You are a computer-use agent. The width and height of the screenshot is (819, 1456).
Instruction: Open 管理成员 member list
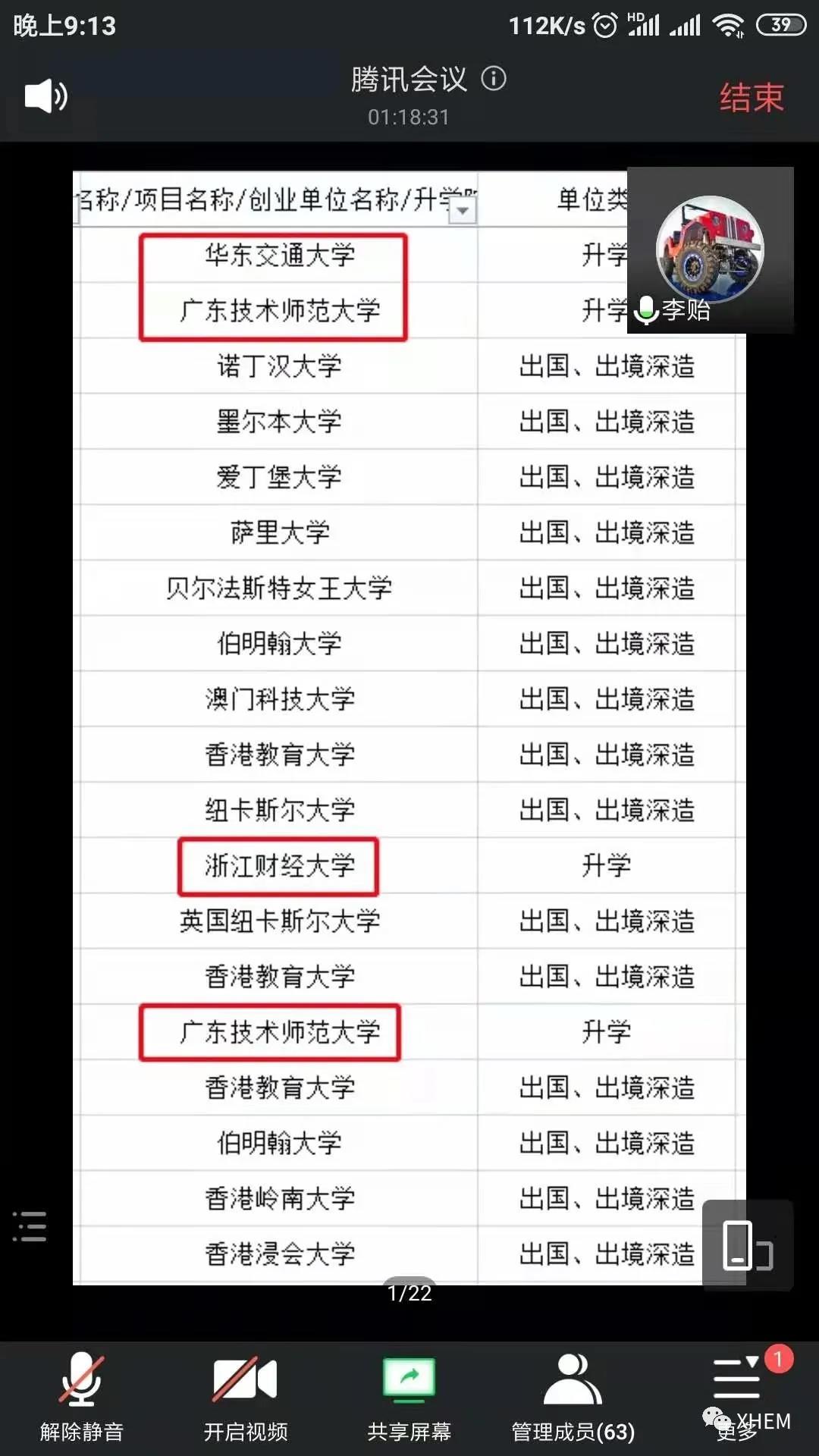pos(573,1397)
